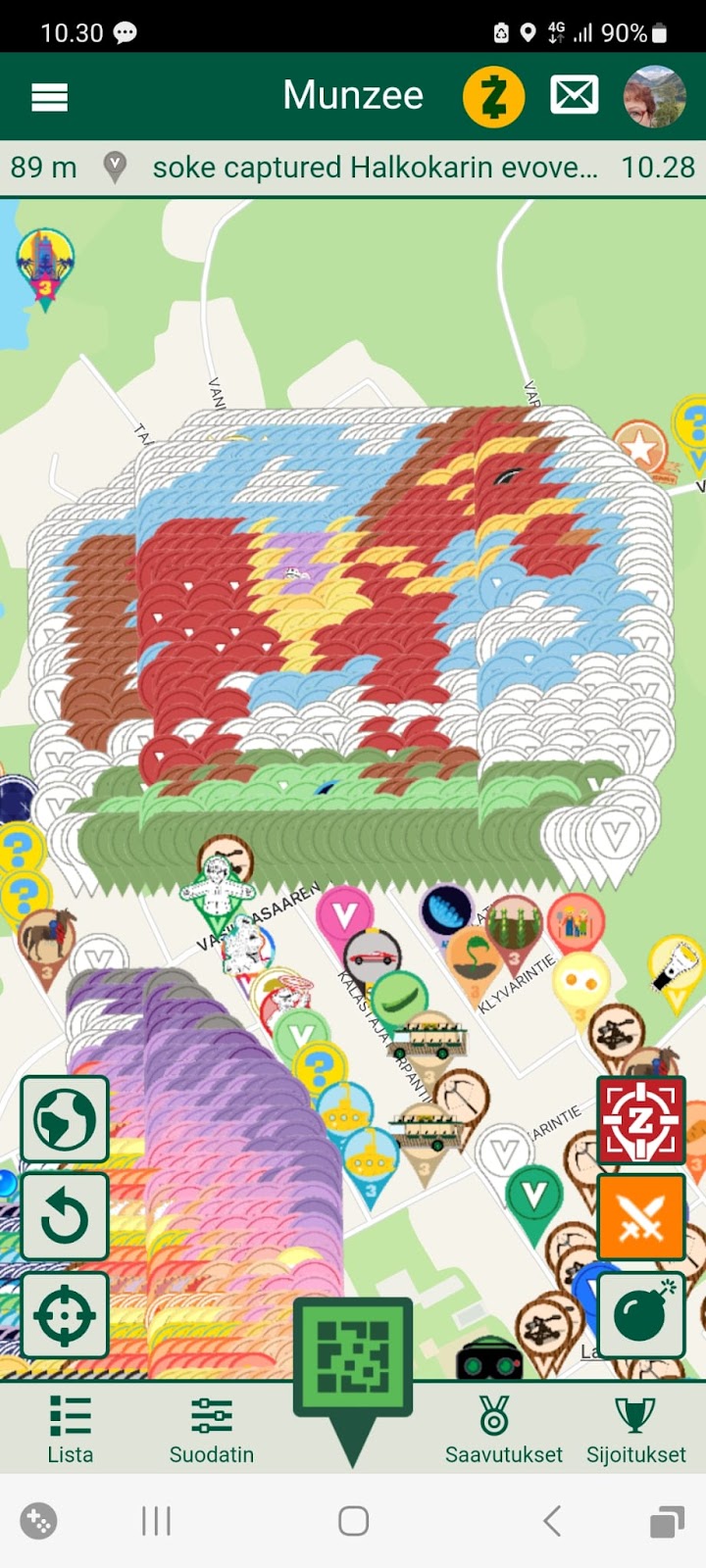Open the hamburger menu
The height and width of the screenshot is (1568, 706).
(x=50, y=97)
